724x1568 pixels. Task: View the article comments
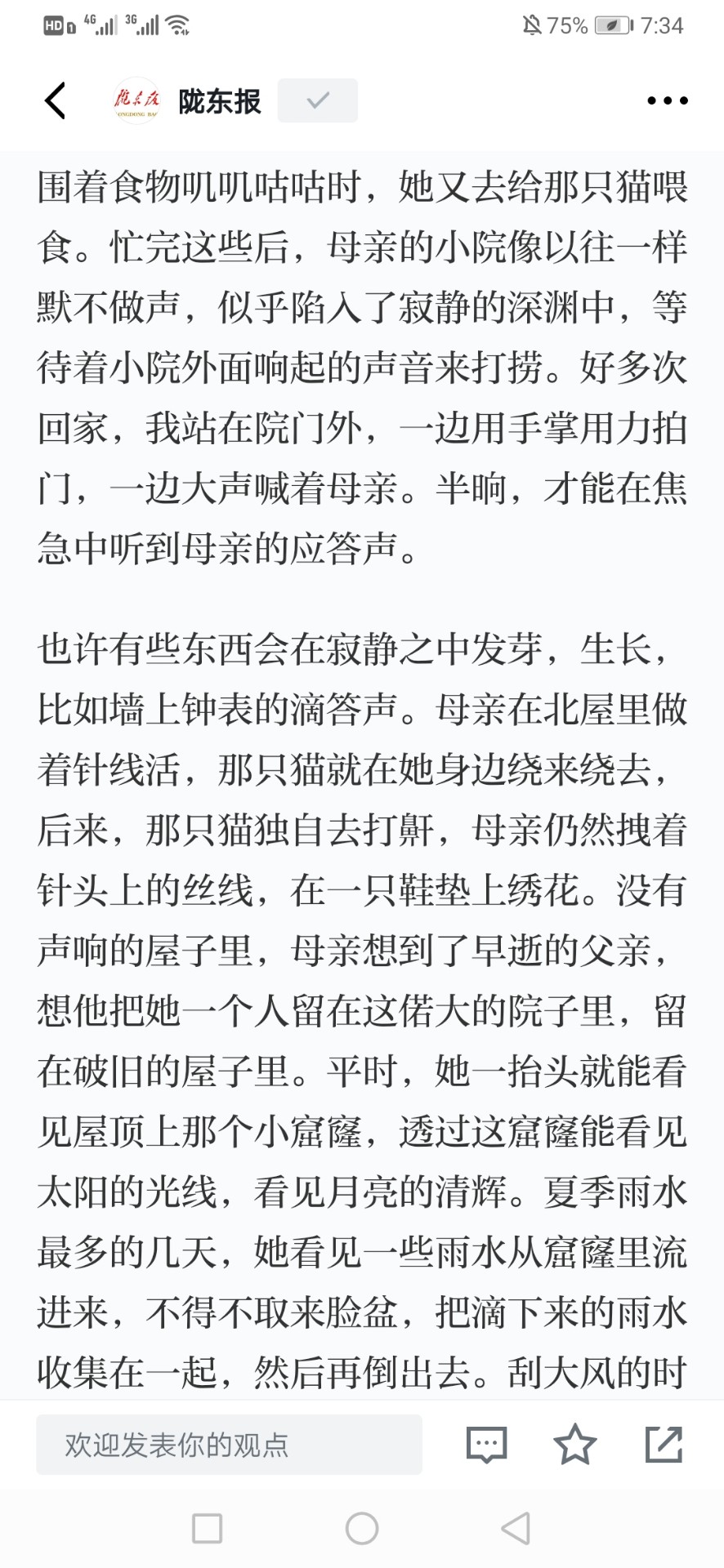pyautogui.click(x=487, y=1445)
